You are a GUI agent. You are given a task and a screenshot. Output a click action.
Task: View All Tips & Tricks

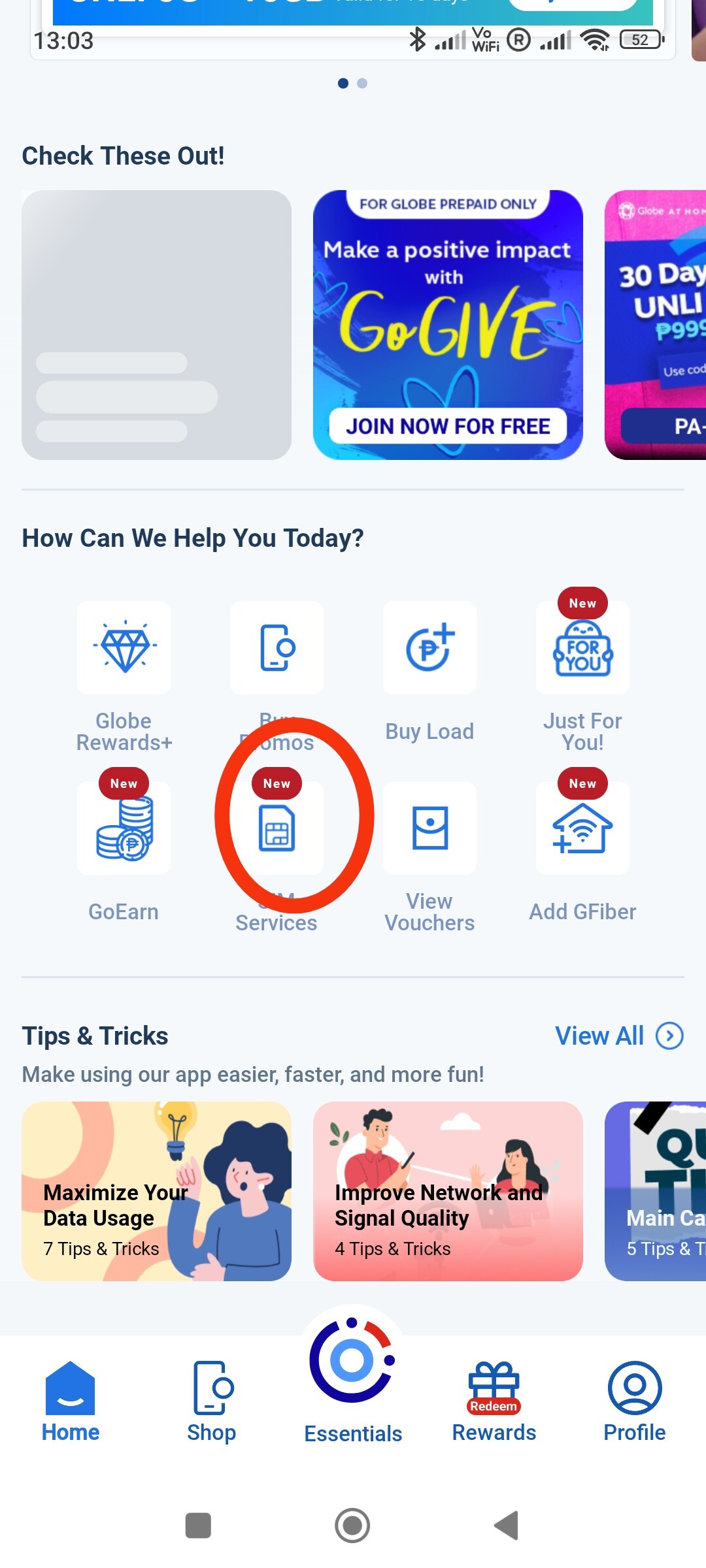(618, 1036)
